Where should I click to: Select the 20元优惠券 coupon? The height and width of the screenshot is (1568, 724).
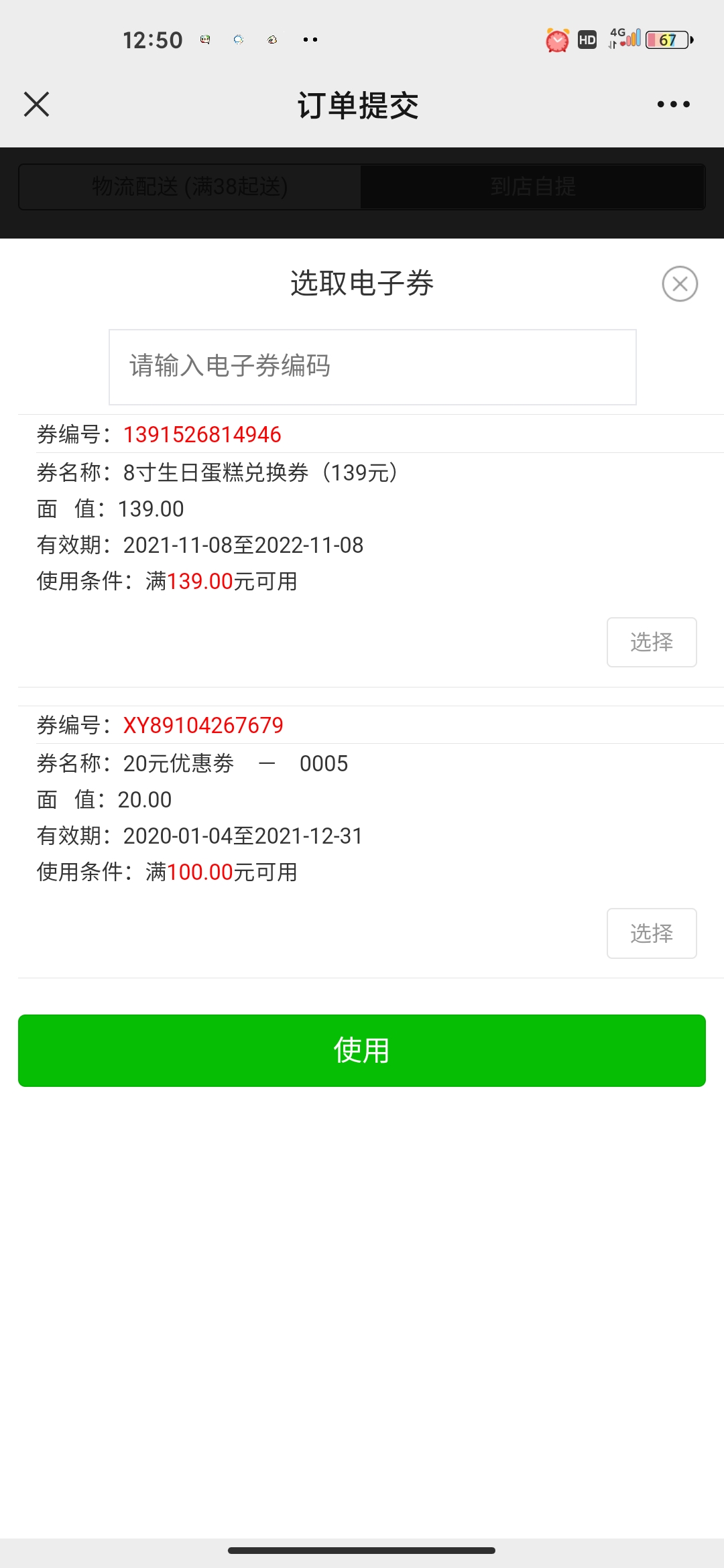tap(652, 933)
